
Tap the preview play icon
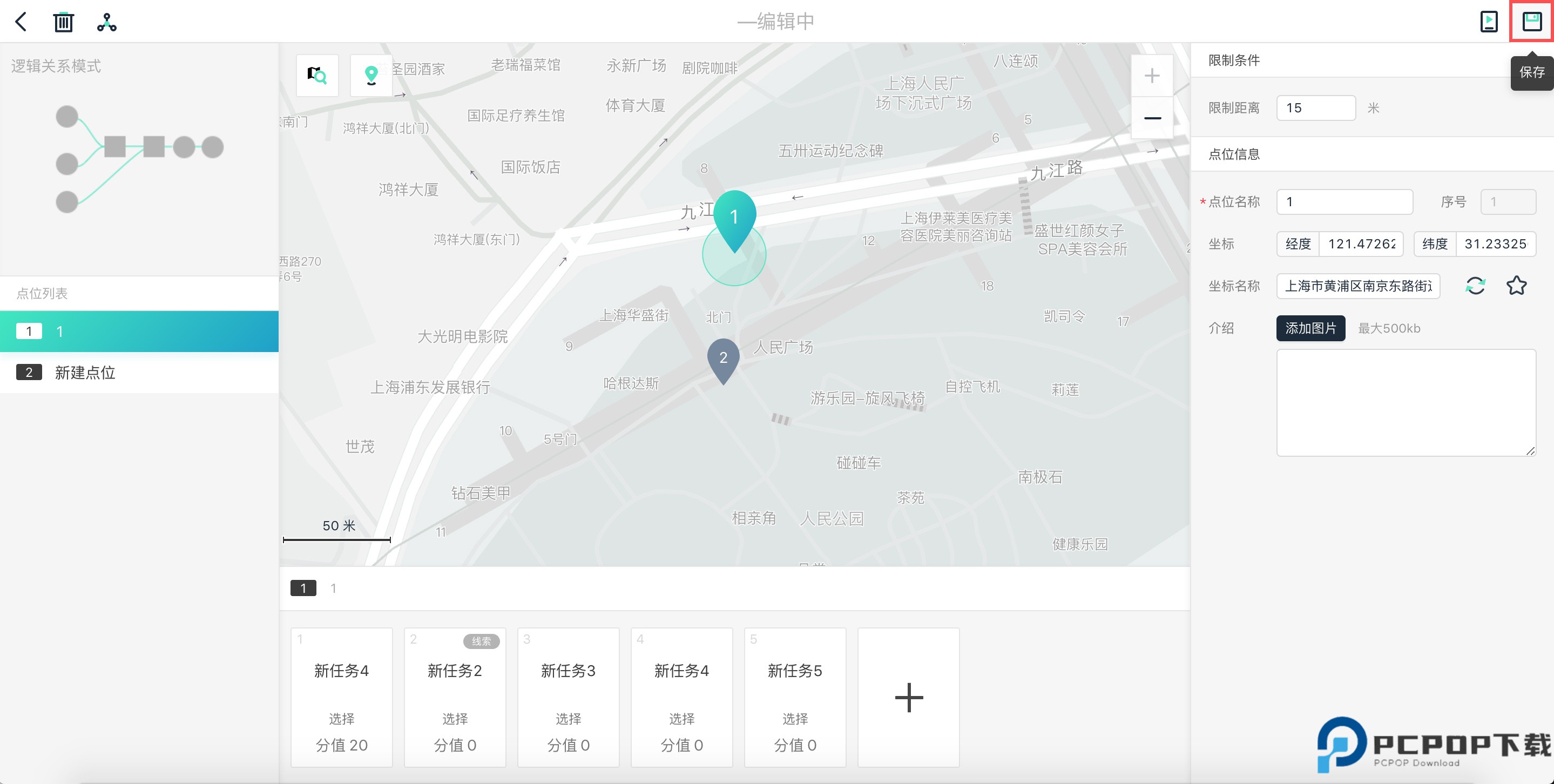coord(1489,22)
